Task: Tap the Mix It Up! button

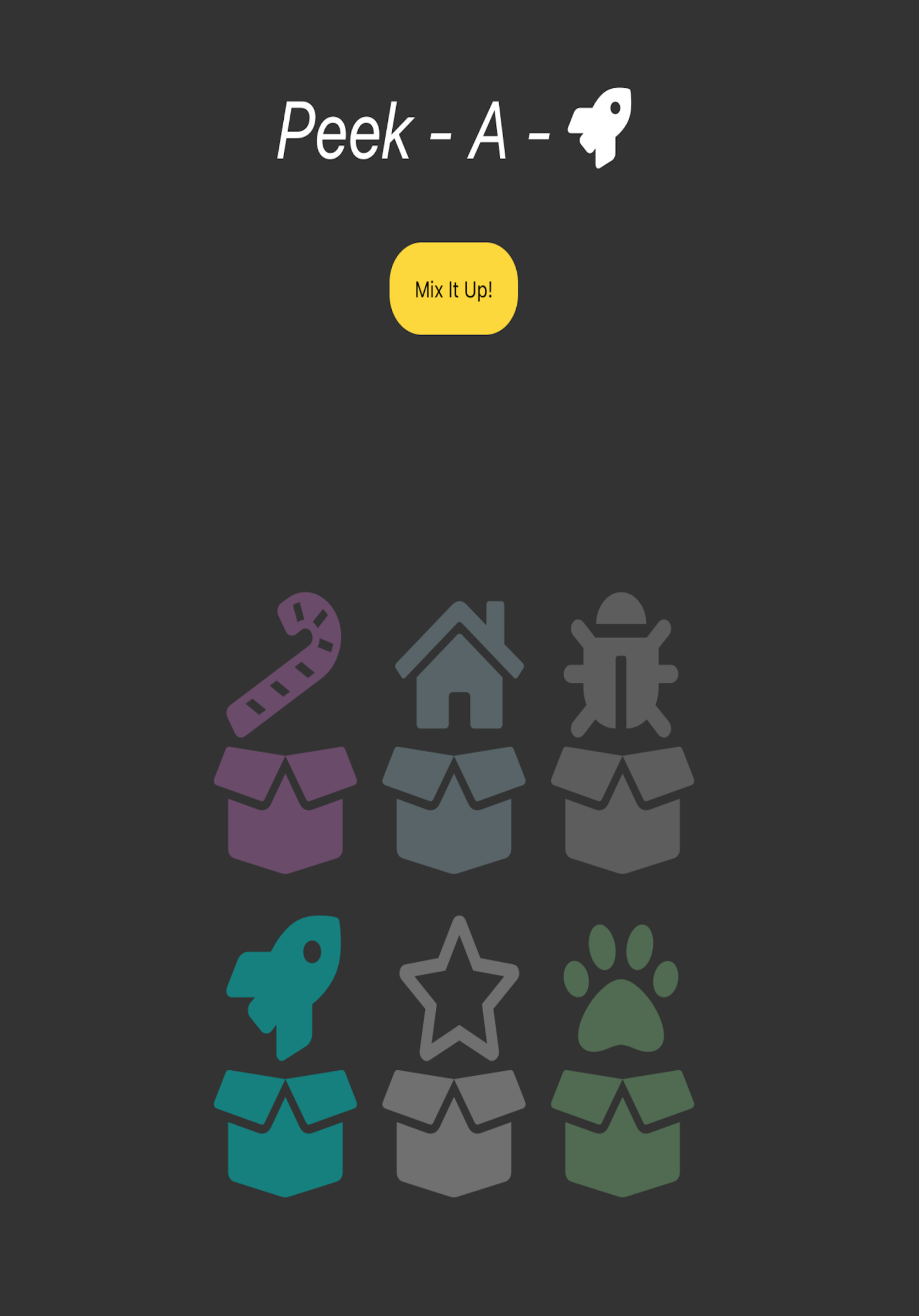Action: [453, 288]
